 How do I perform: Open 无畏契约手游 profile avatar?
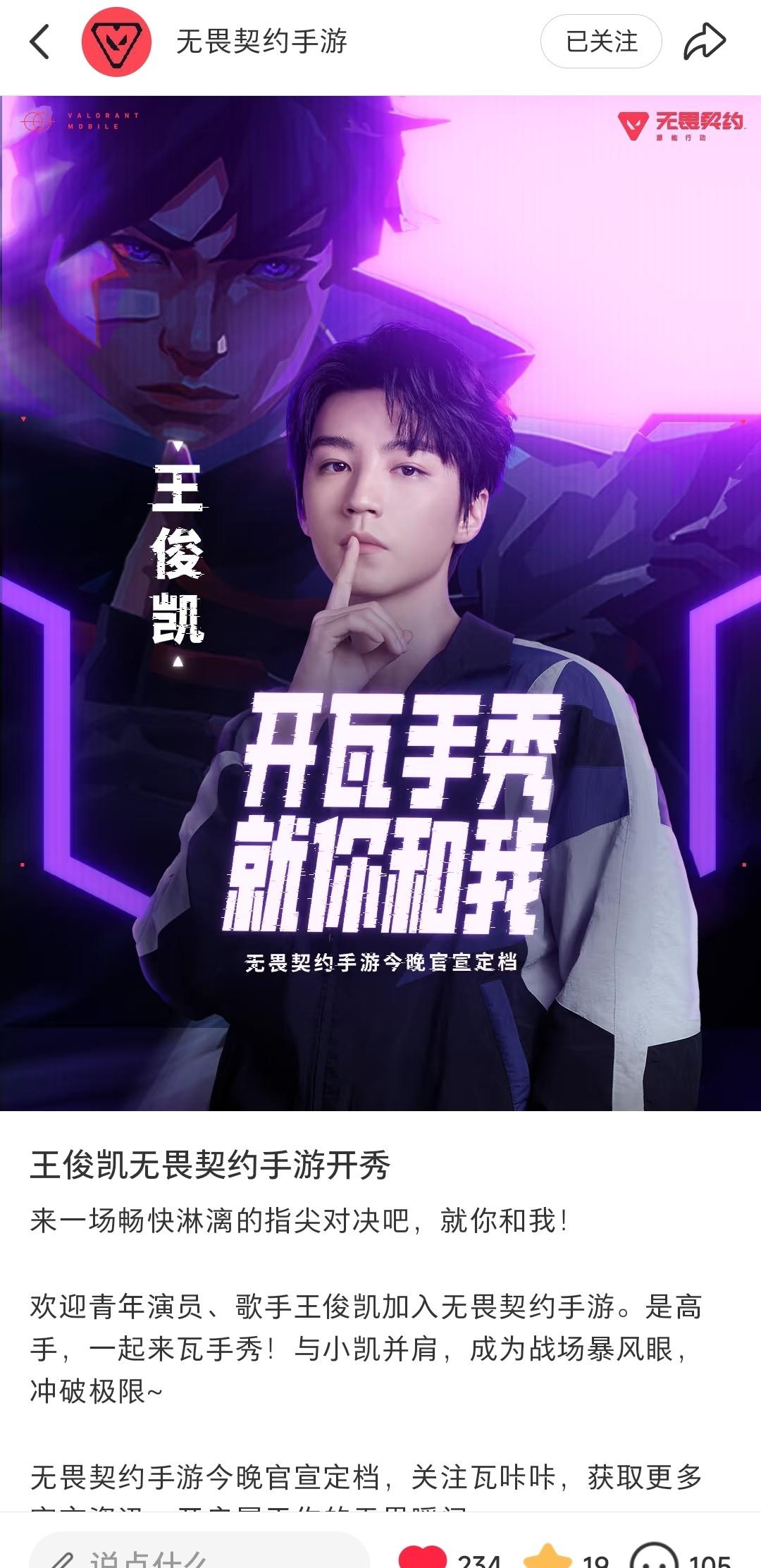coord(116,42)
